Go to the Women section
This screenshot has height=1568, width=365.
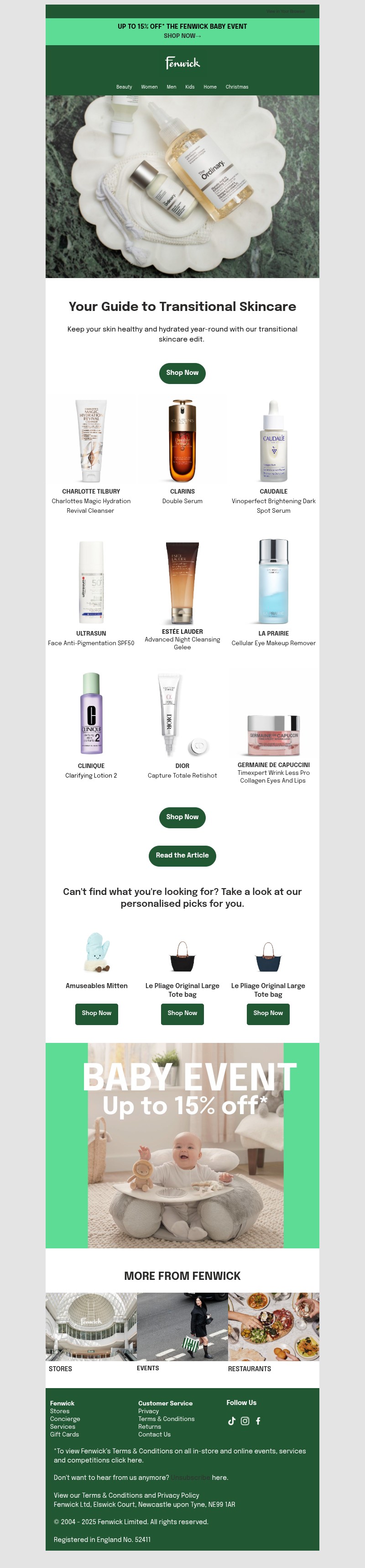[x=149, y=87]
